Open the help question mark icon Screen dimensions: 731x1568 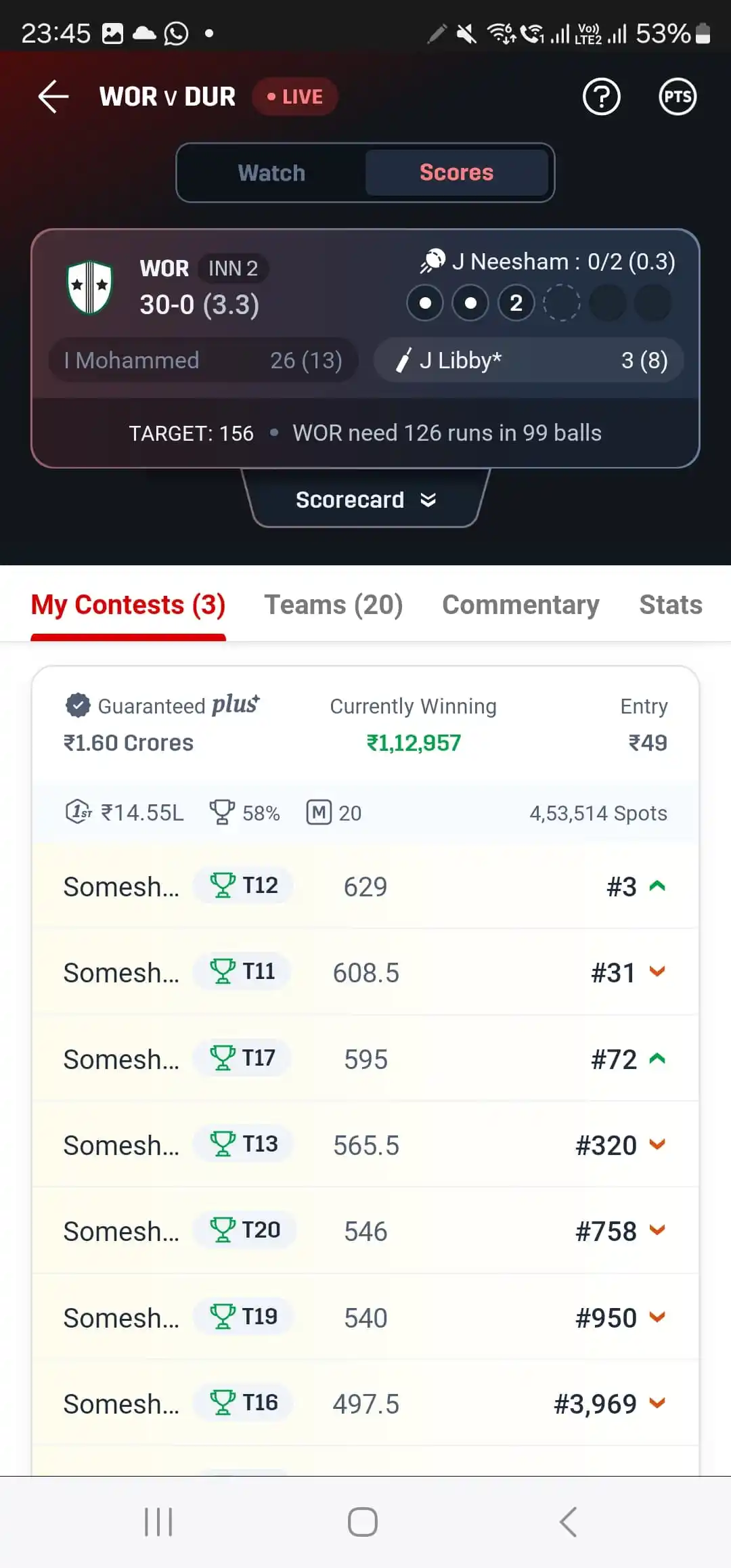tap(601, 97)
